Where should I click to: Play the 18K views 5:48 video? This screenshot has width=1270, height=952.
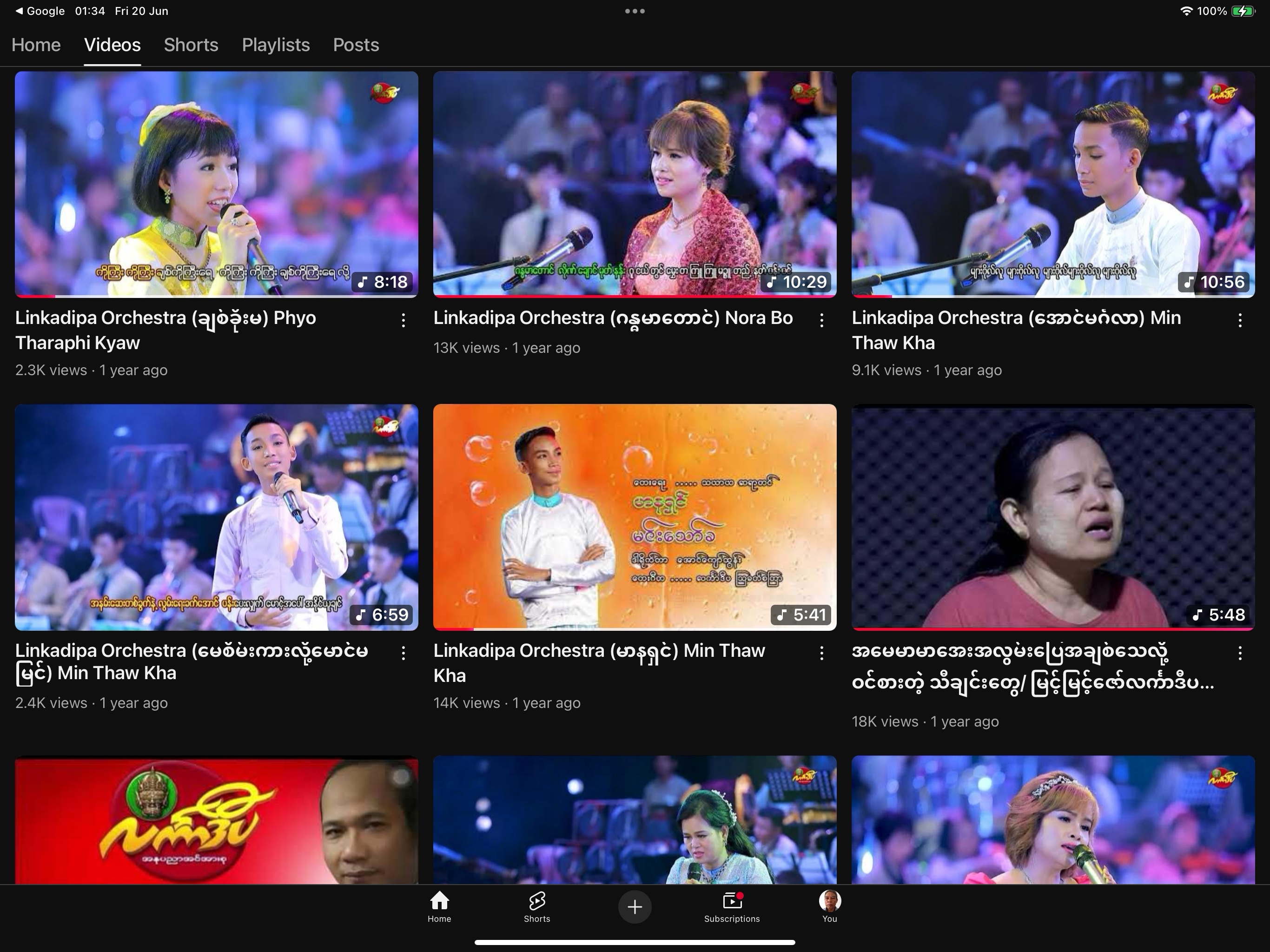click(x=1053, y=517)
